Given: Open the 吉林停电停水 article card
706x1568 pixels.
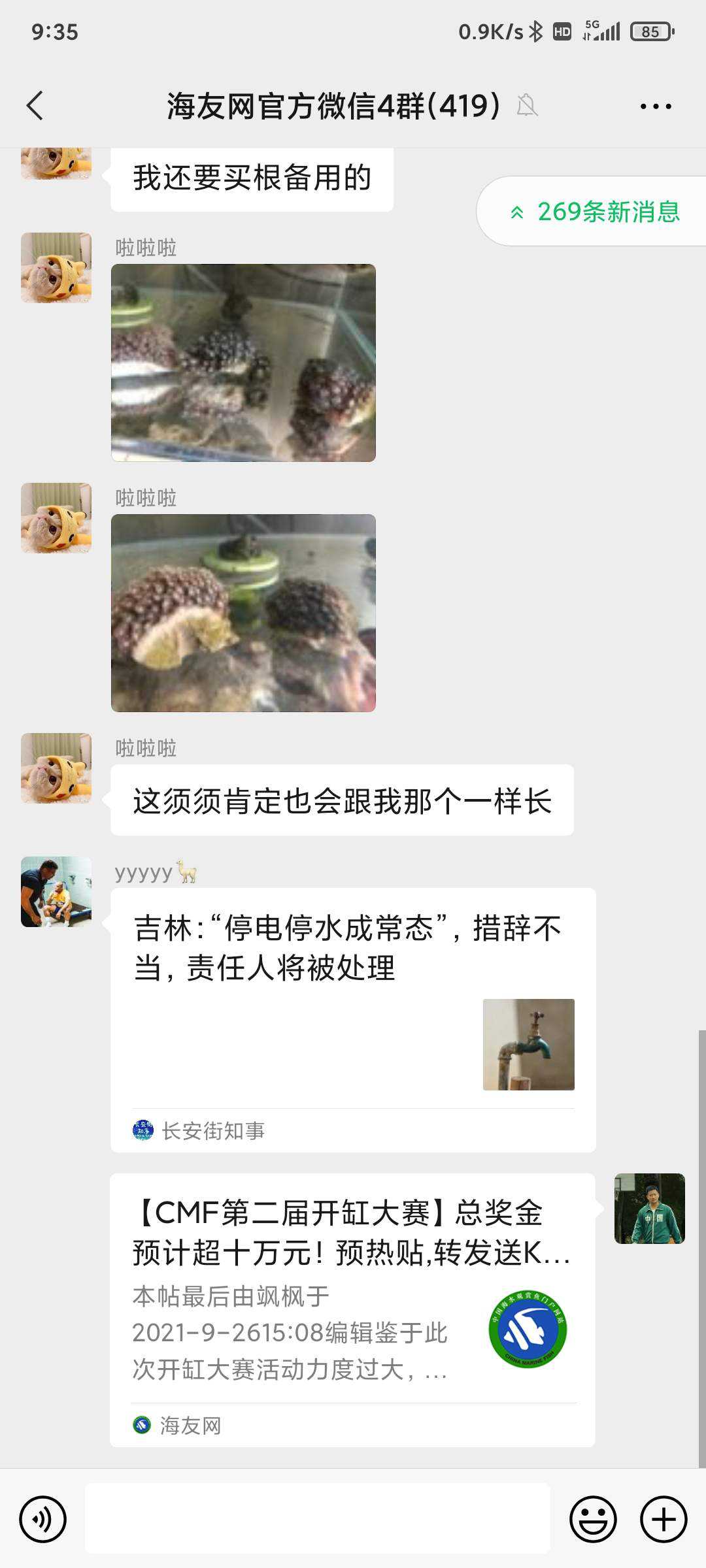Looking at the screenshot, I should point(353,1019).
